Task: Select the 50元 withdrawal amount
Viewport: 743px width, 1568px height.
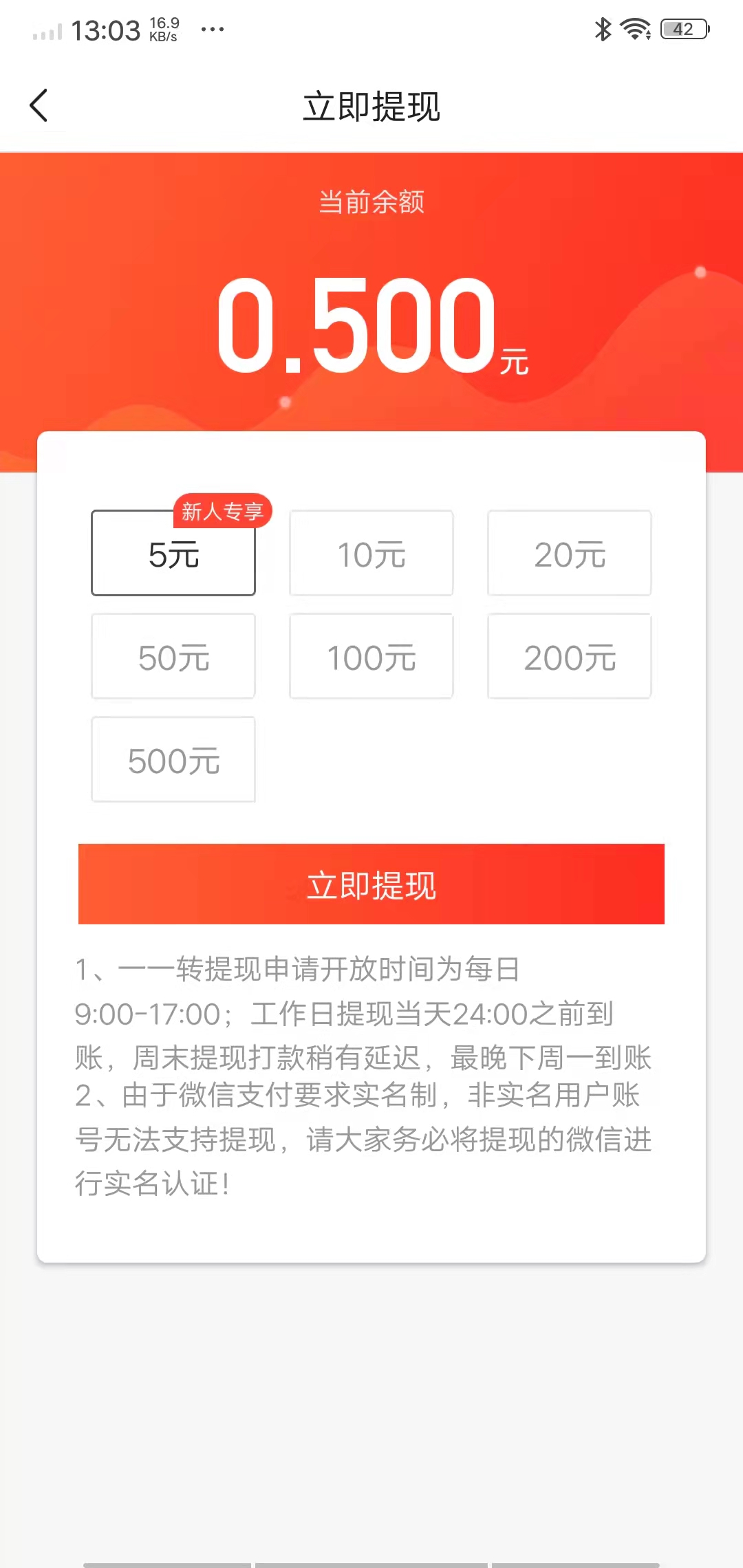Action: pyautogui.click(x=173, y=656)
